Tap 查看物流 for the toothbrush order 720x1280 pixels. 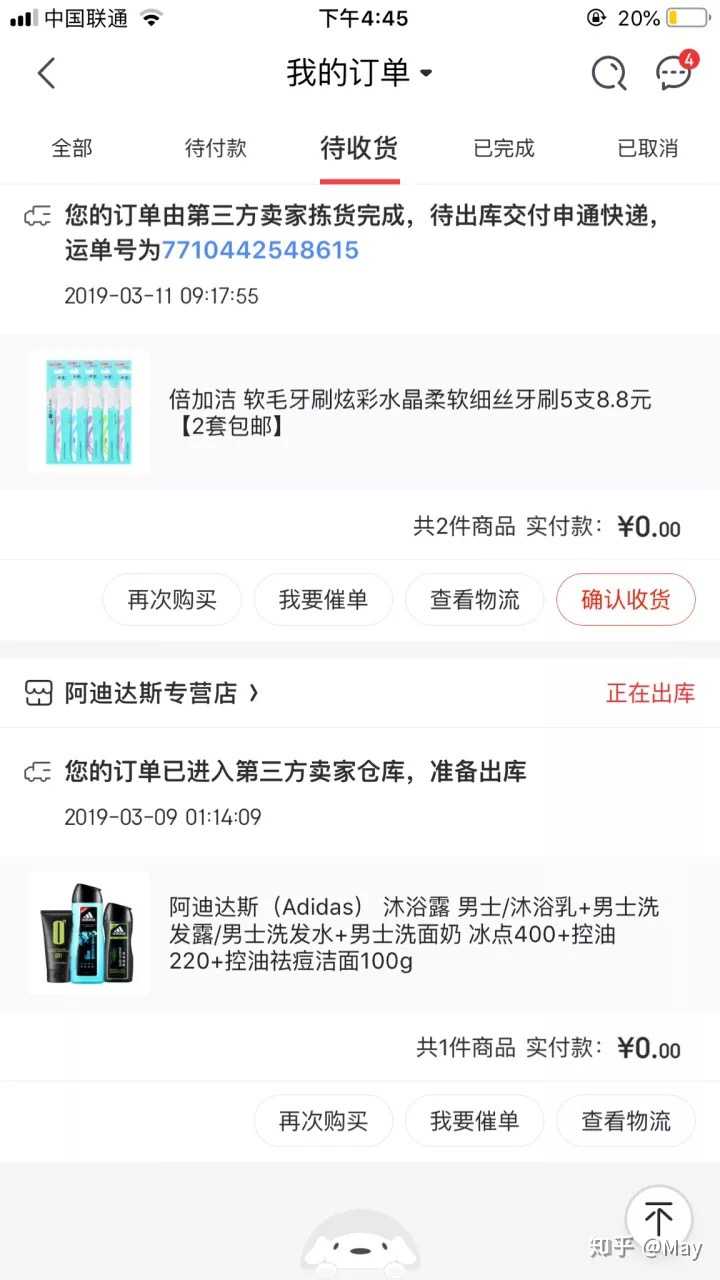click(x=474, y=600)
